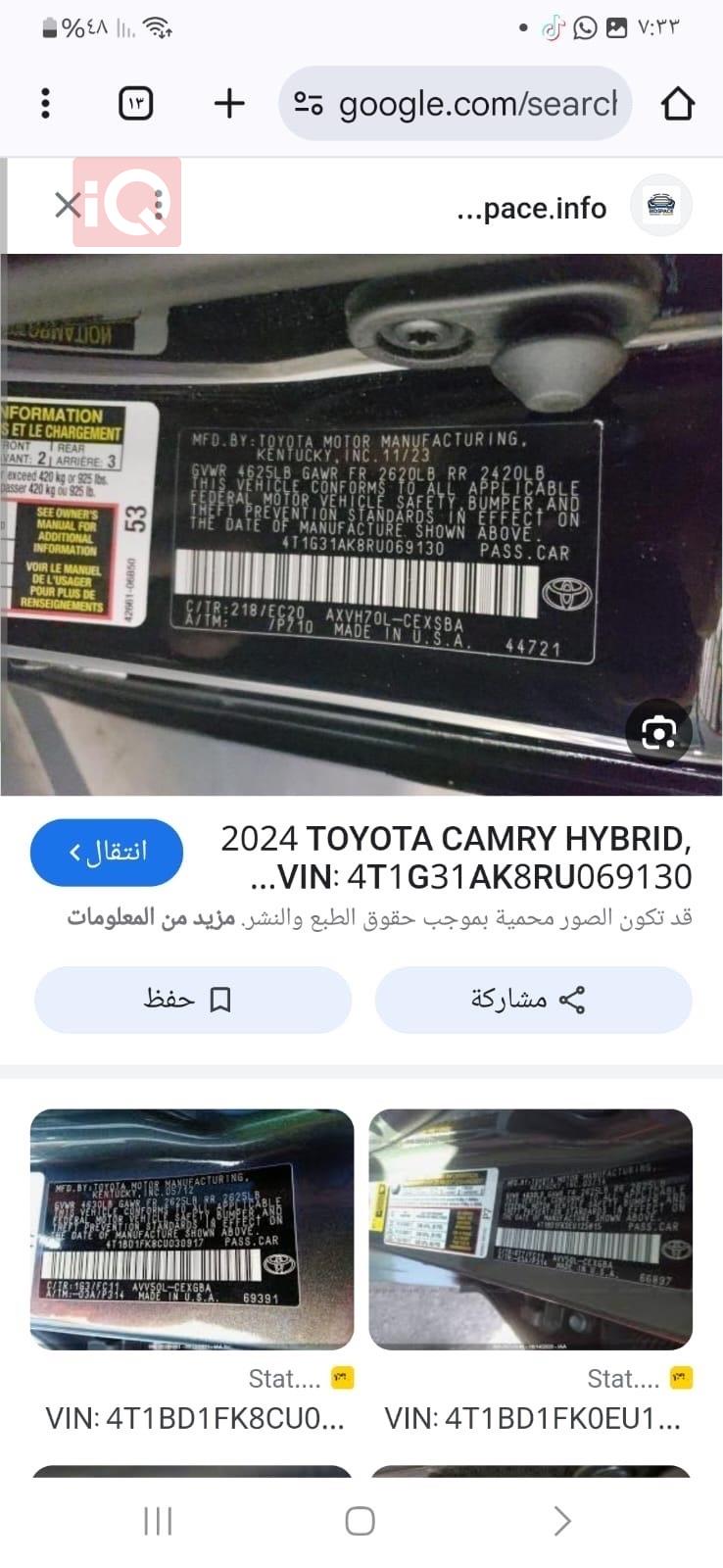This screenshot has width=723, height=1568.
Task: Open a new browser tab
Action: pyautogui.click(x=229, y=103)
